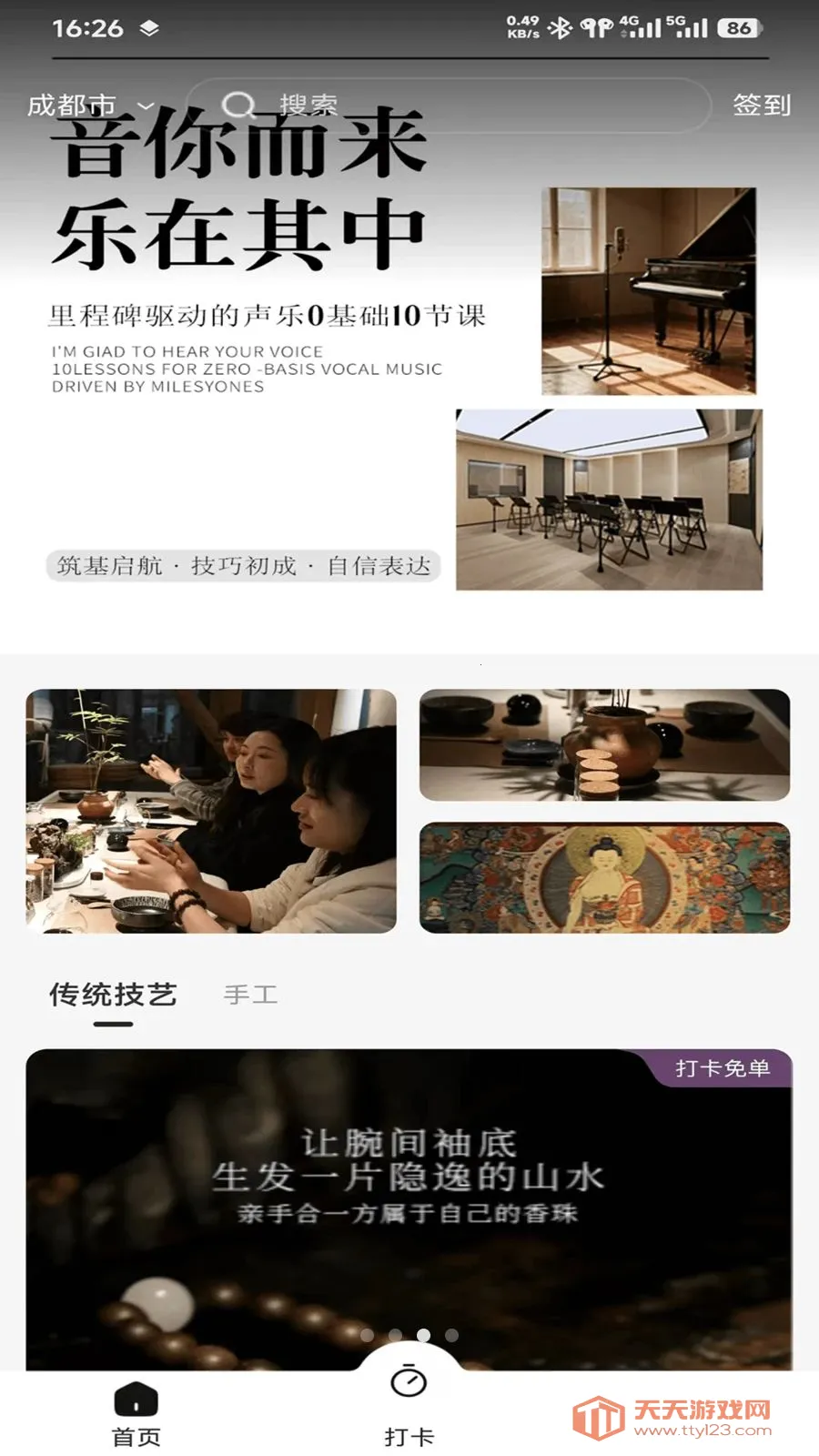Select the 传统技艺 tab
The width and height of the screenshot is (819, 1456).
coord(113,995)
